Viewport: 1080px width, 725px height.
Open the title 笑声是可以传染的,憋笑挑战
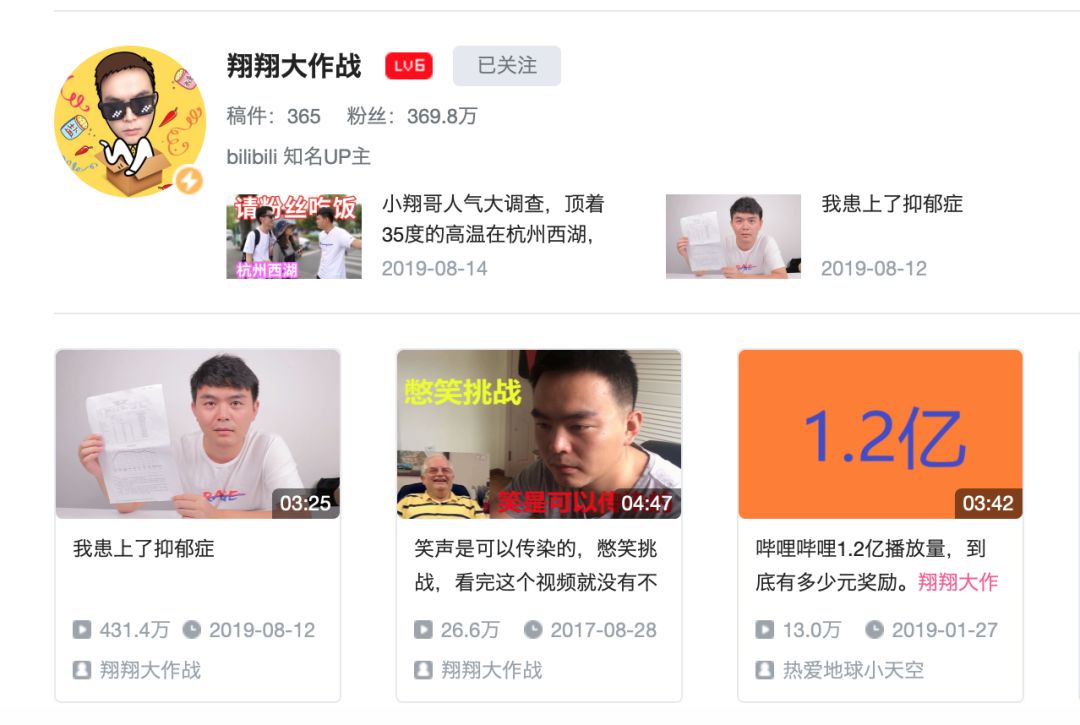(535, 565)
